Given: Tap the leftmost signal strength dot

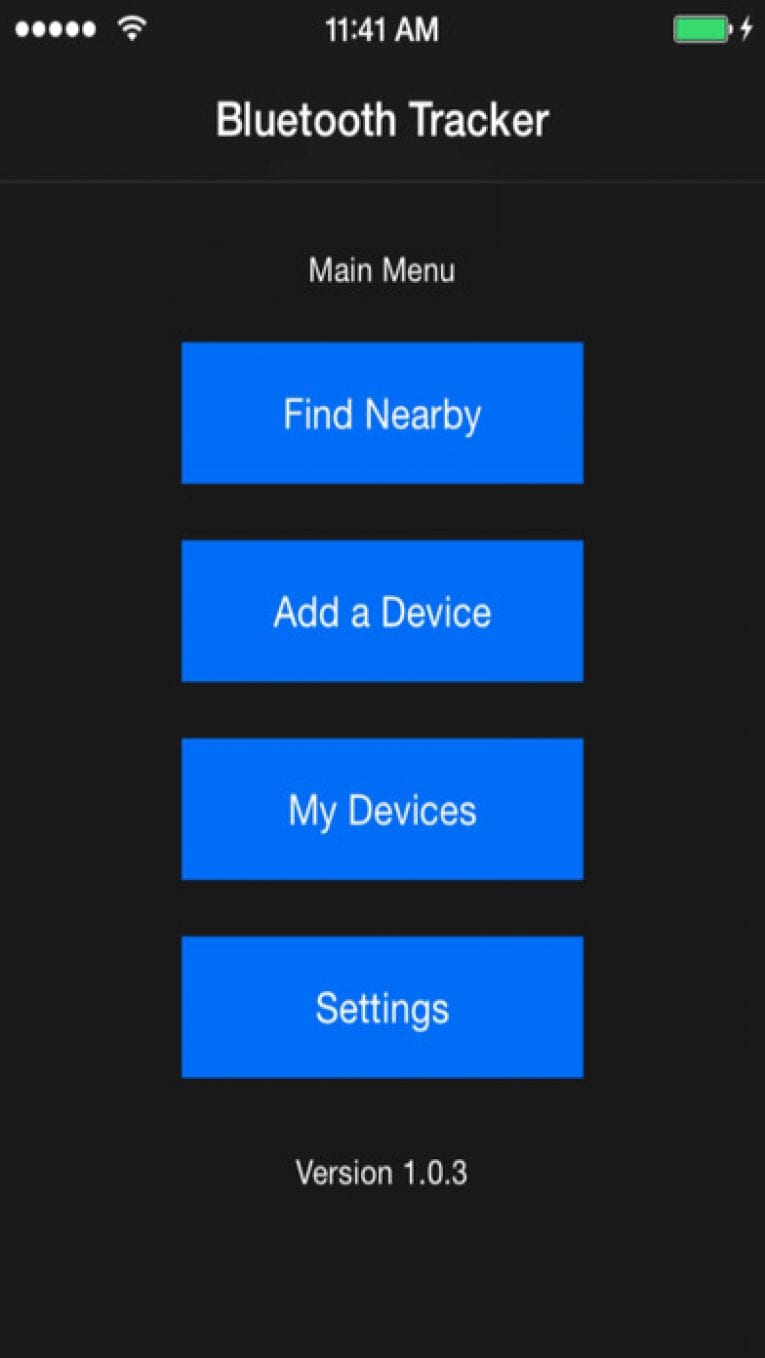Looking at the screenshot, I should [22, 29].
